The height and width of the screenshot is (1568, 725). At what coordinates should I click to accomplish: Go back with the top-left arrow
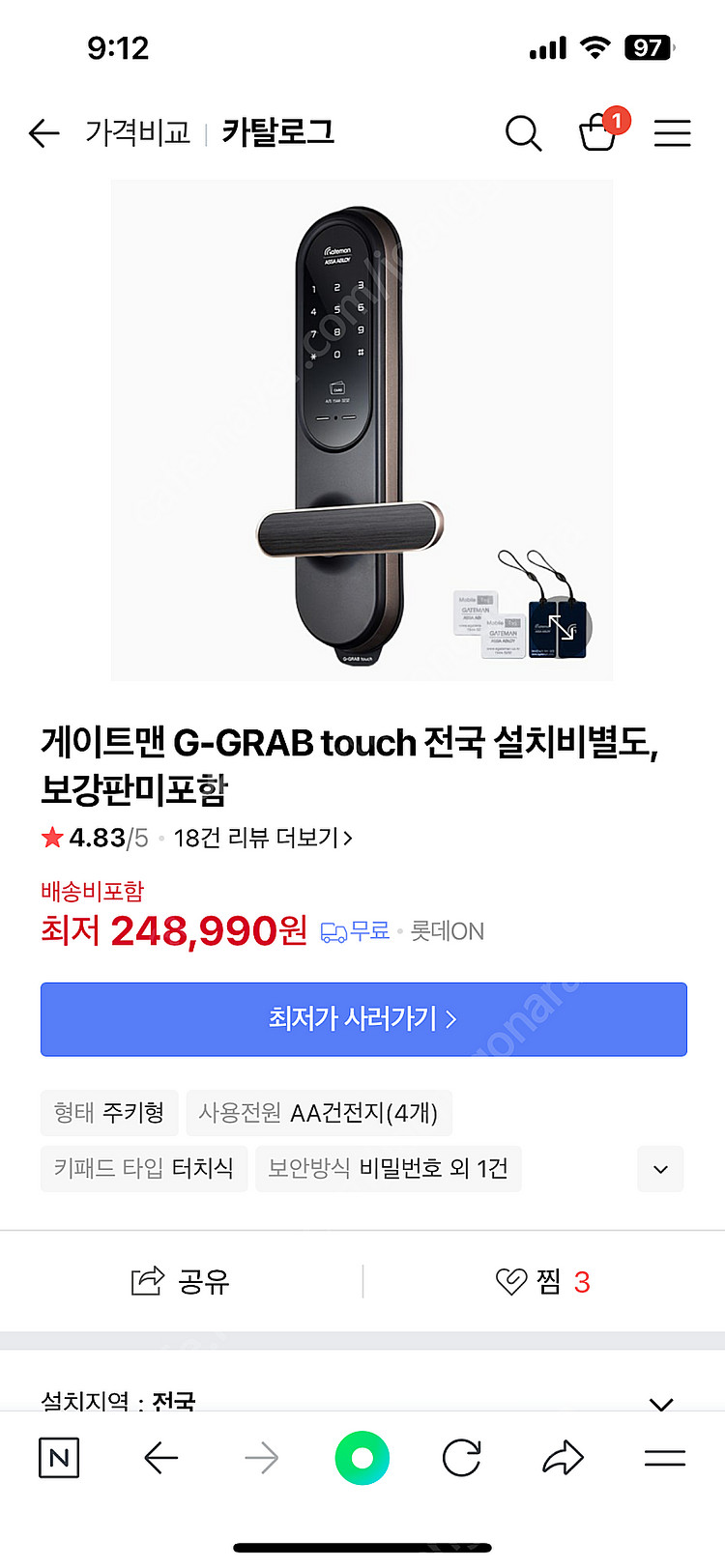[x=44, y=133]
